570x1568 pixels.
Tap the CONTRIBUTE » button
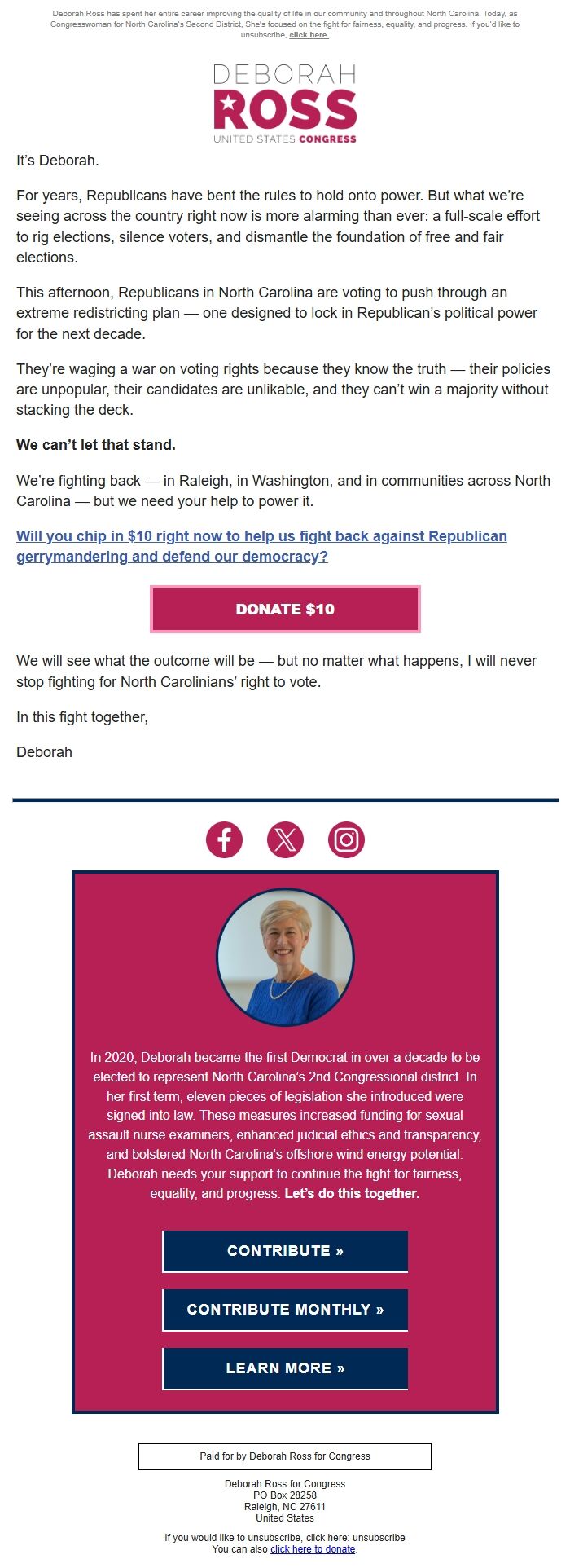coord(285,1251)
